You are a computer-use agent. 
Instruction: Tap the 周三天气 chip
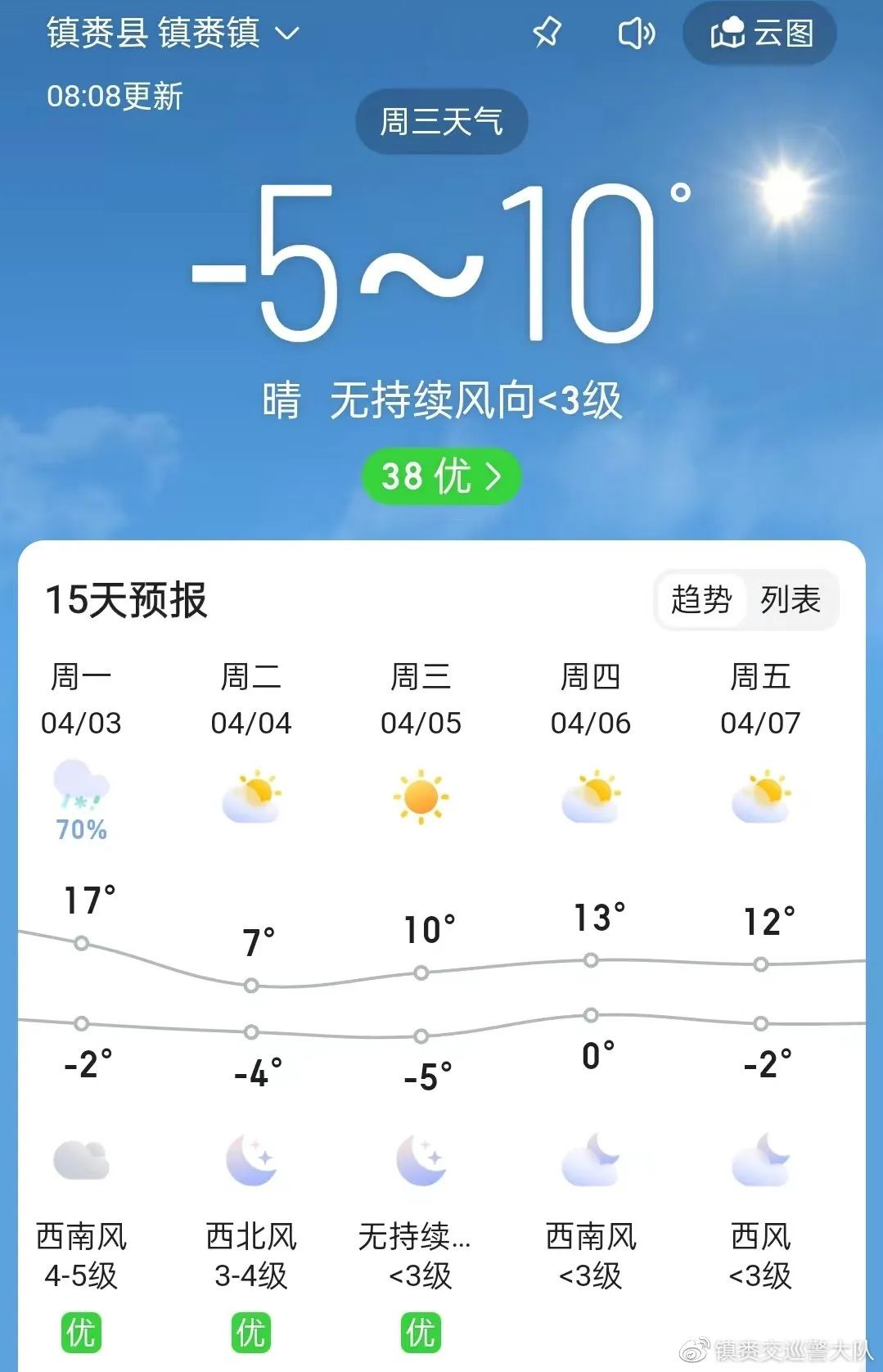pos(441,122)
